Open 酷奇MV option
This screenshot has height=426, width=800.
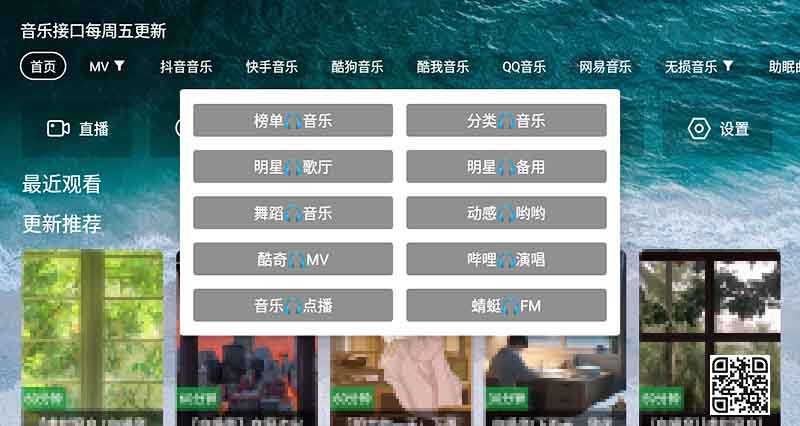293,259
